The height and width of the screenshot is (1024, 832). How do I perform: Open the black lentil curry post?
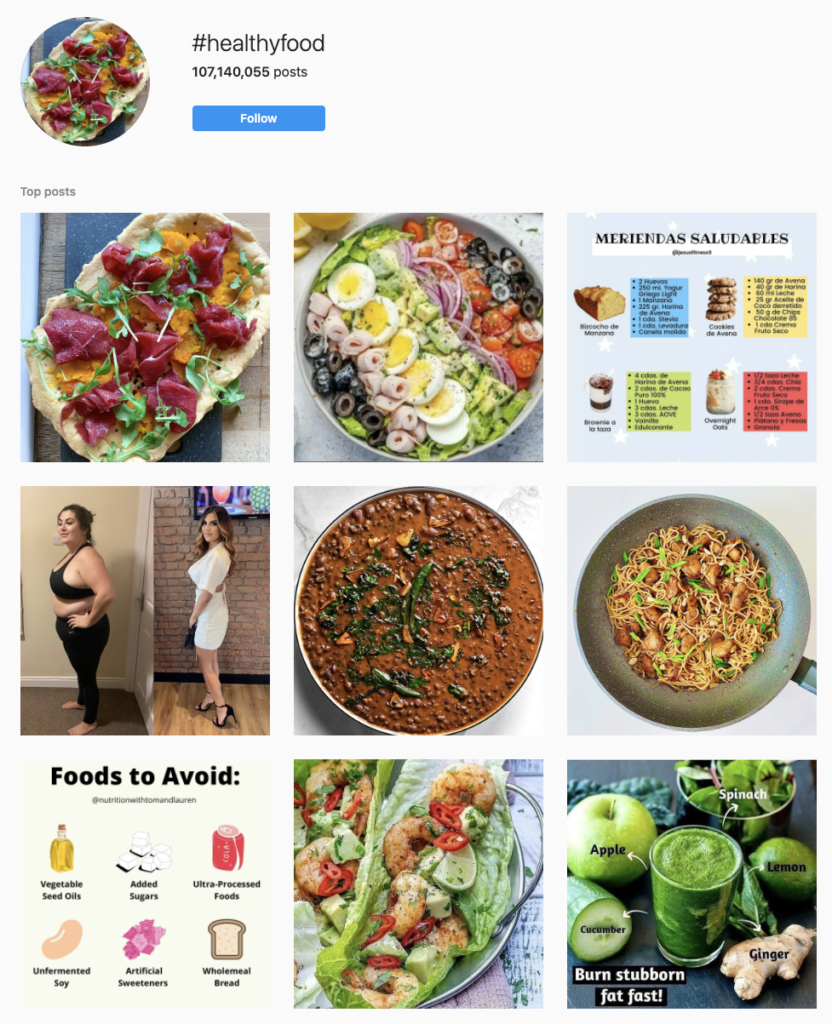(418, 611)
